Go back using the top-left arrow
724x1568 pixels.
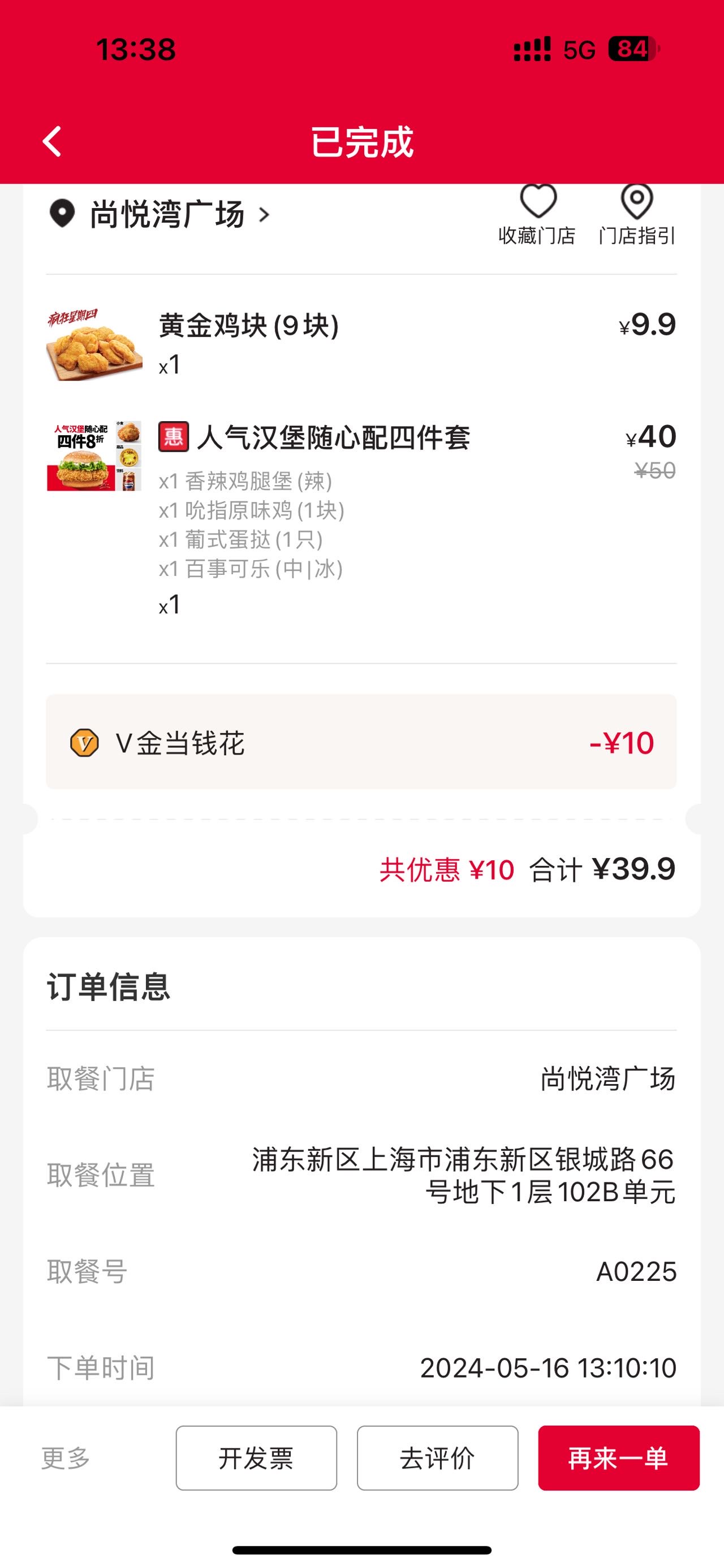(x=53, y=142)
